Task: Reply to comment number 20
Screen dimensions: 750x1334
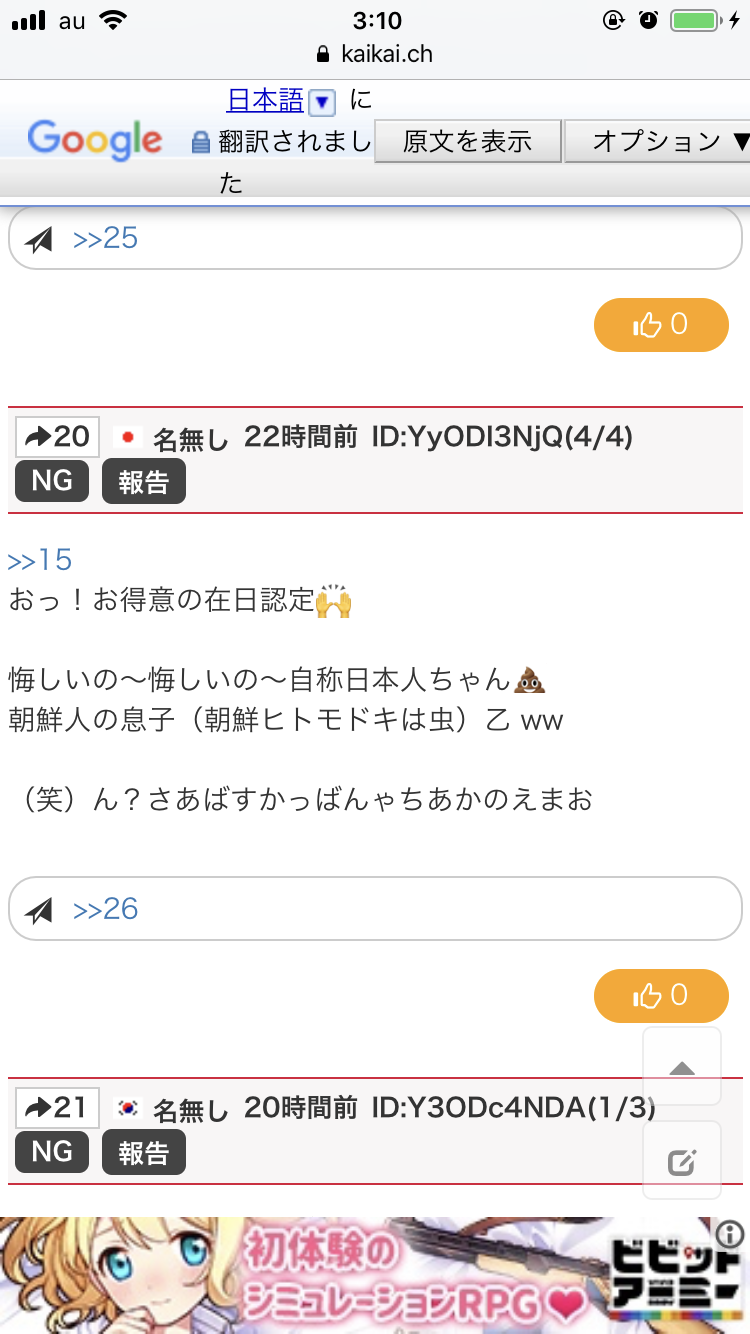Action: (x=57, y=437)
